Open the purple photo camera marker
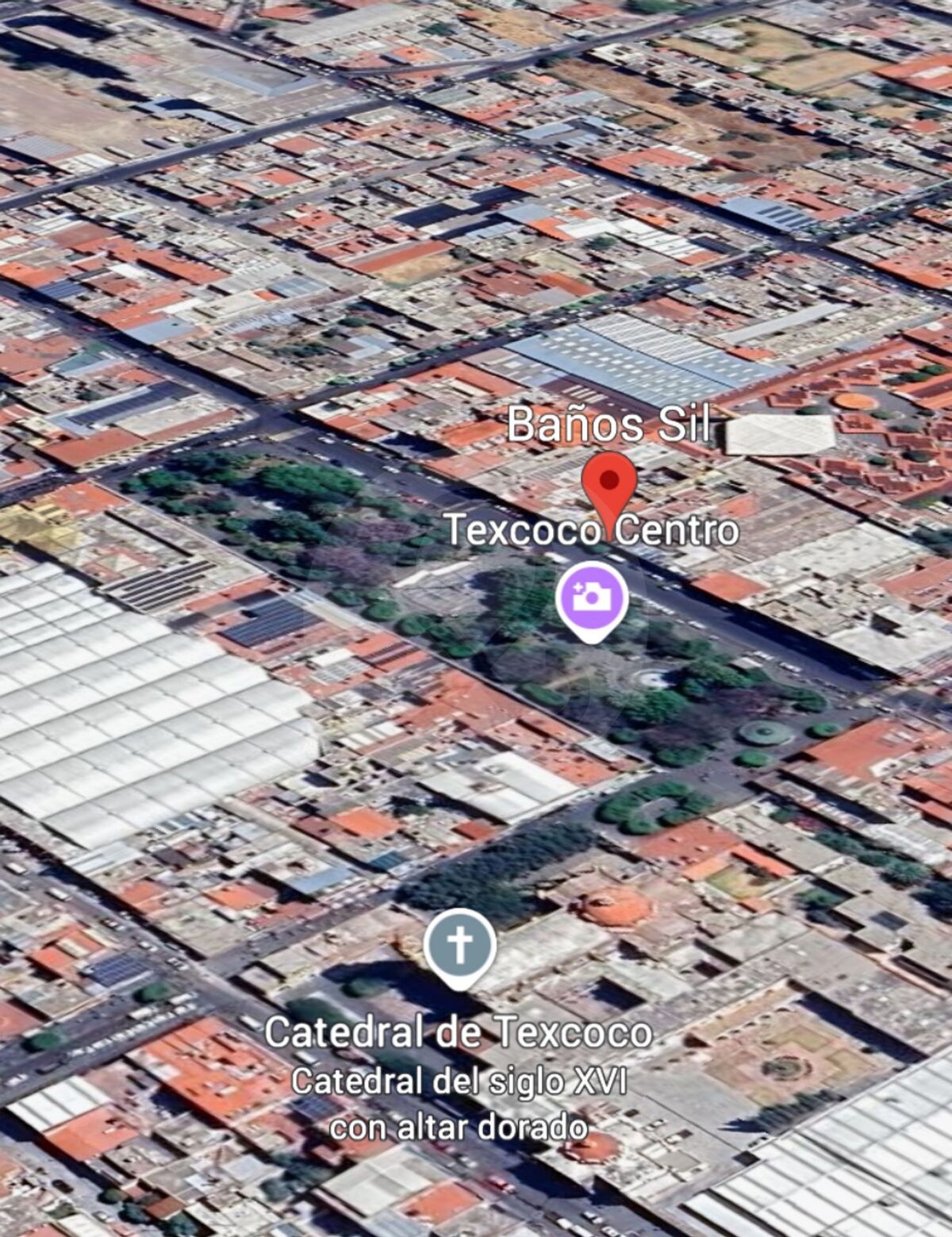This screenshot has height=1237, width=952. [x=592, y=598]
